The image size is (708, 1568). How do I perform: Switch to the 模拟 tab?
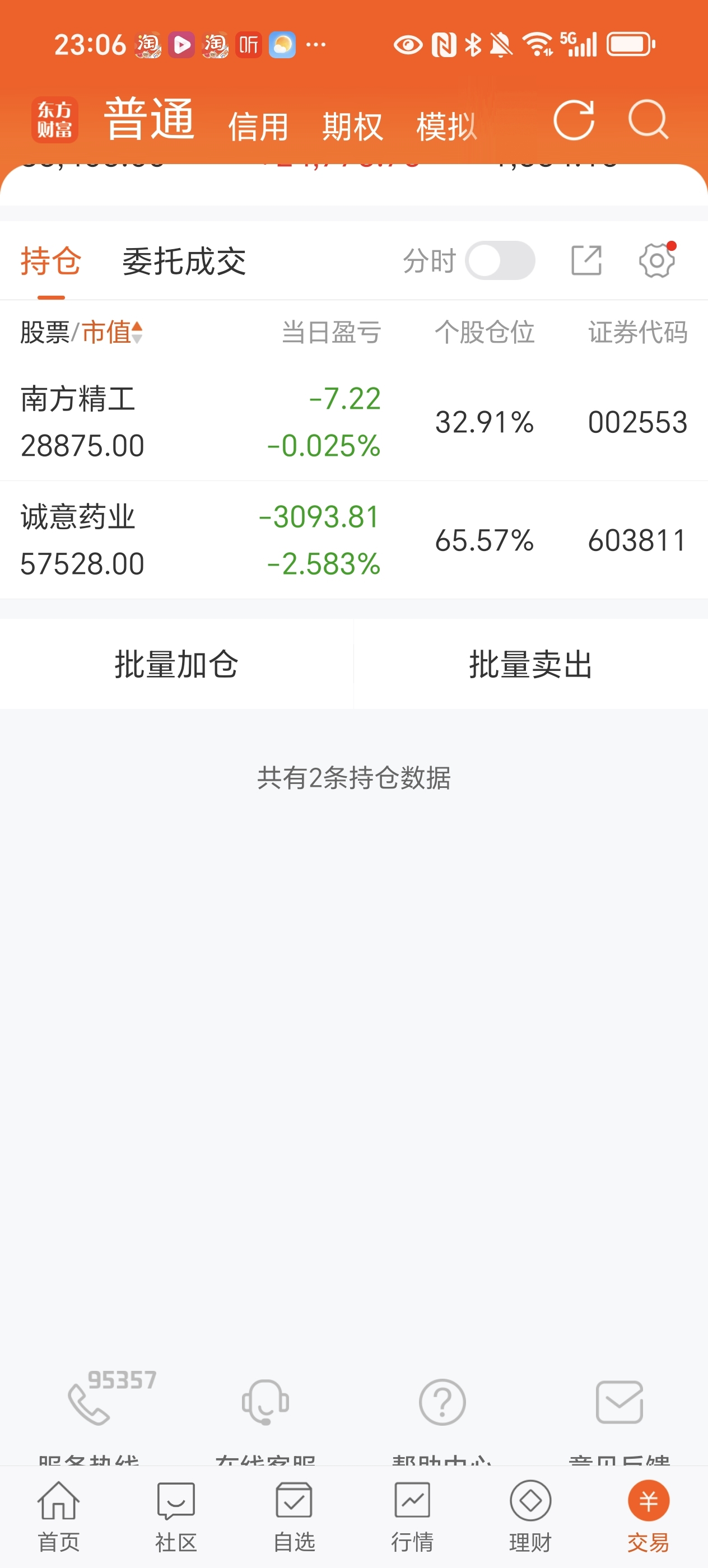[x=447, y=127]
